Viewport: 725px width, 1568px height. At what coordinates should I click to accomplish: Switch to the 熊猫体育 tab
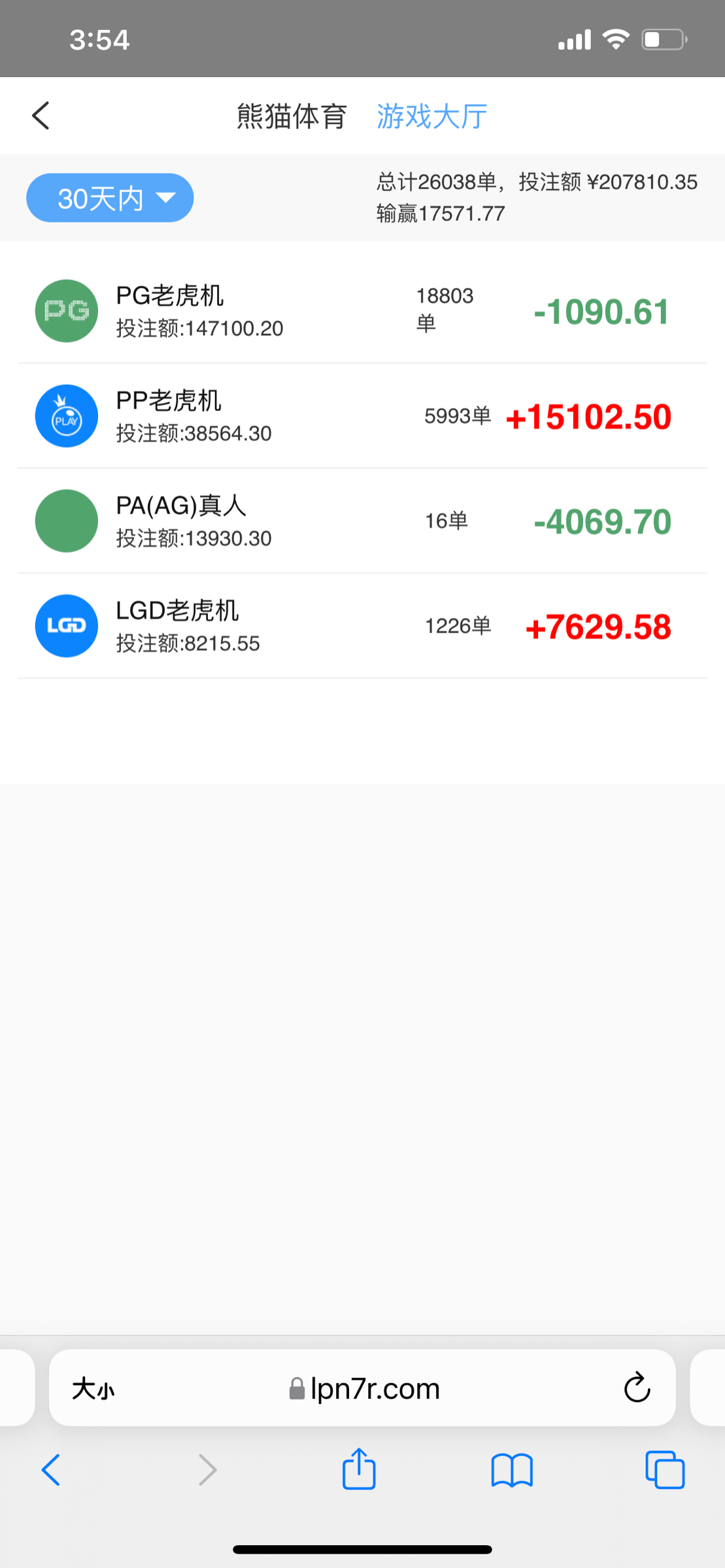coord(292,116)
